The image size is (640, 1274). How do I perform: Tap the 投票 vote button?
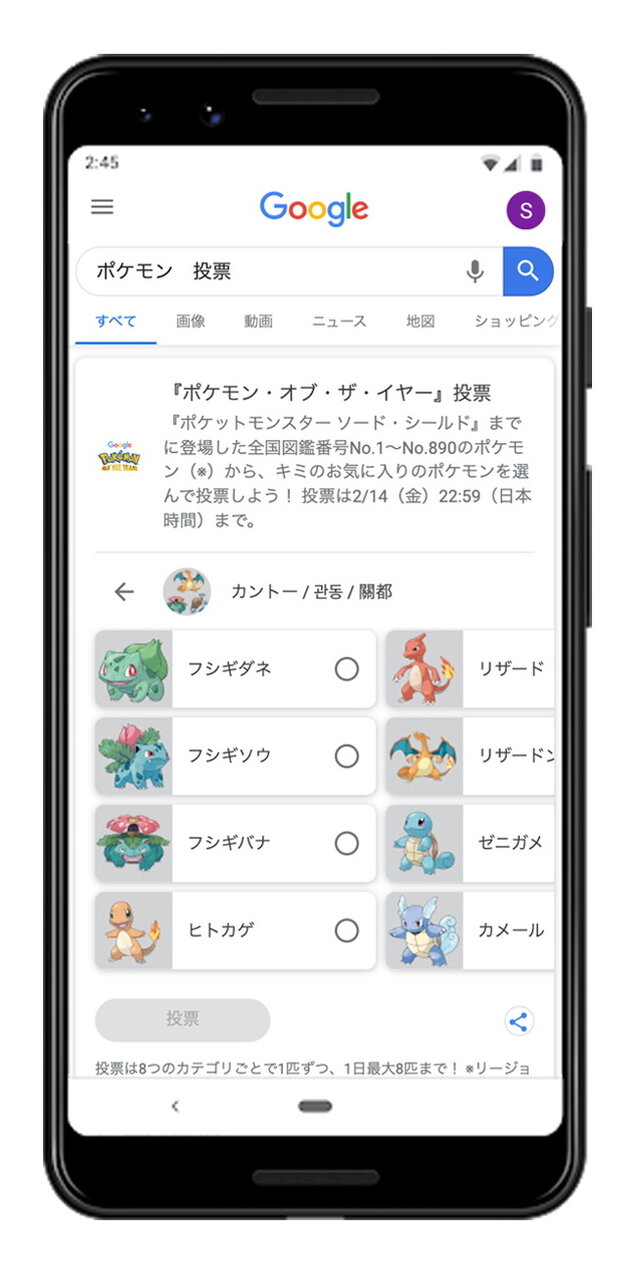[183, 1019]
